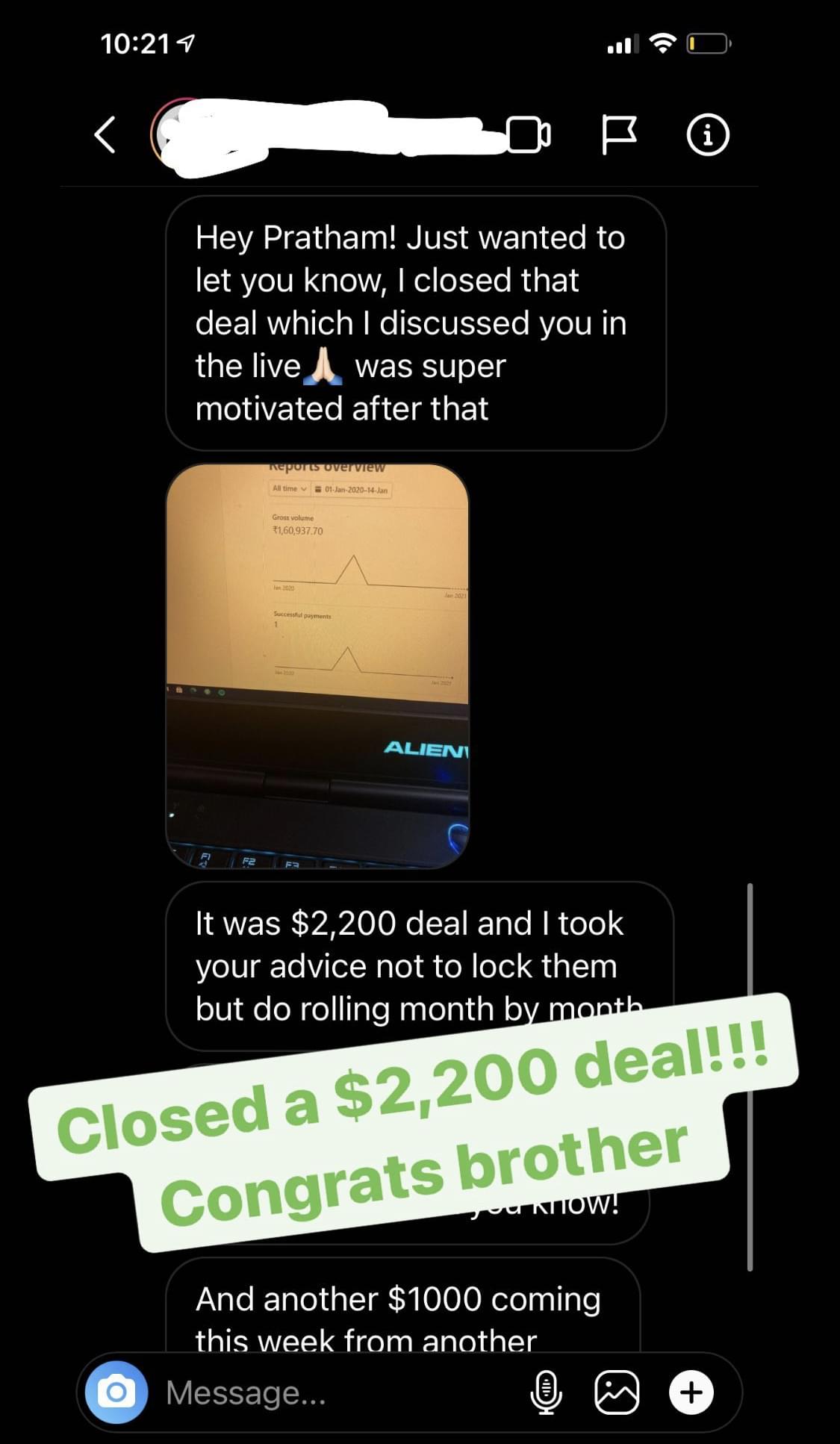The image size is (840, 1444).
Task: Pick an image from the gallery
Action: click(x=617, y=1392)
